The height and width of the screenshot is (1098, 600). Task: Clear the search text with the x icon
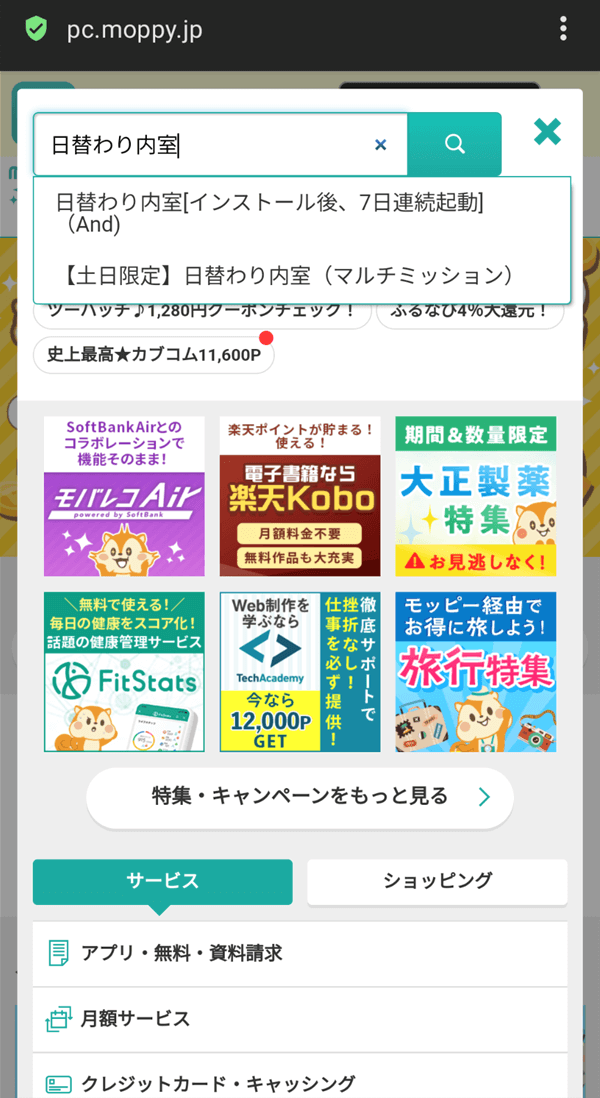[380, 145]
